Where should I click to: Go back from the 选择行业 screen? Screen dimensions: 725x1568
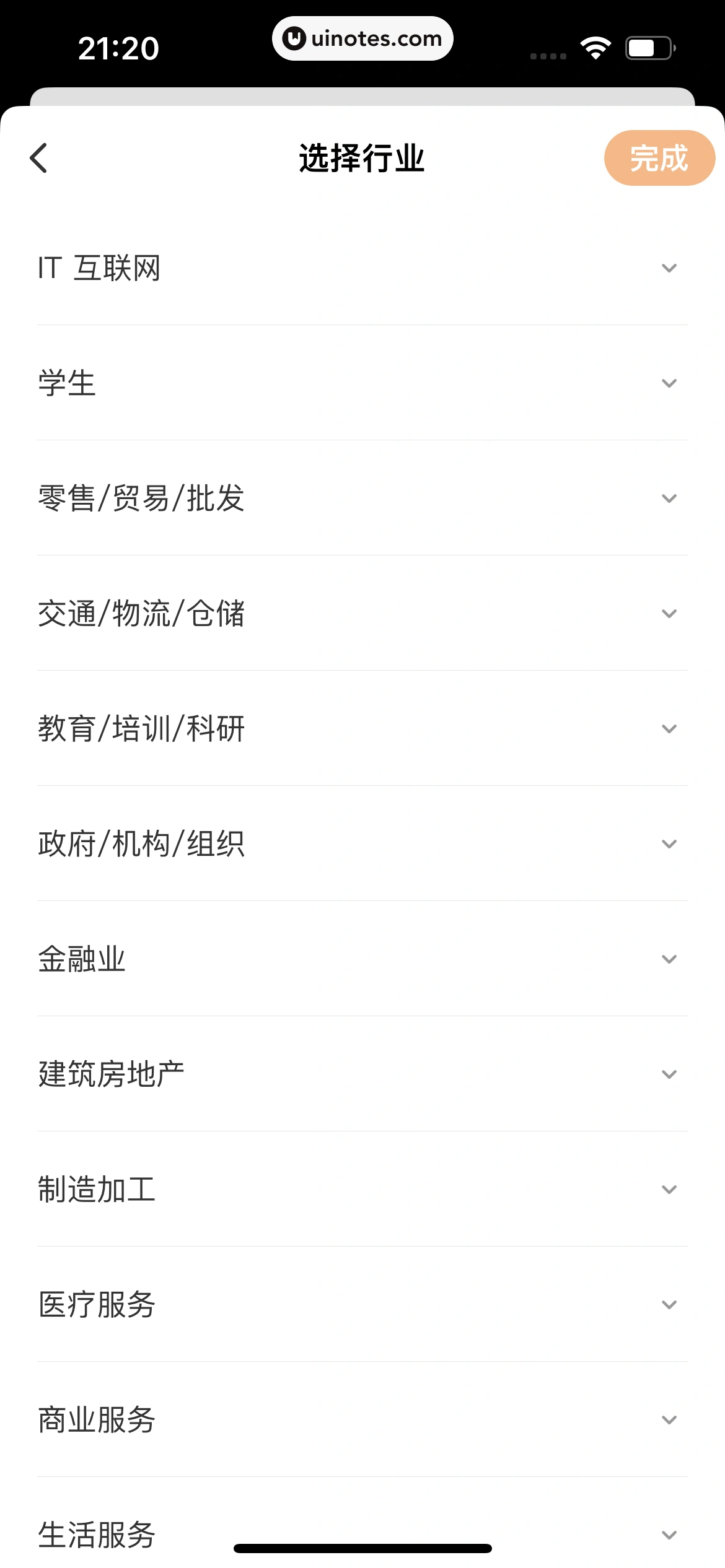point(38,158)
